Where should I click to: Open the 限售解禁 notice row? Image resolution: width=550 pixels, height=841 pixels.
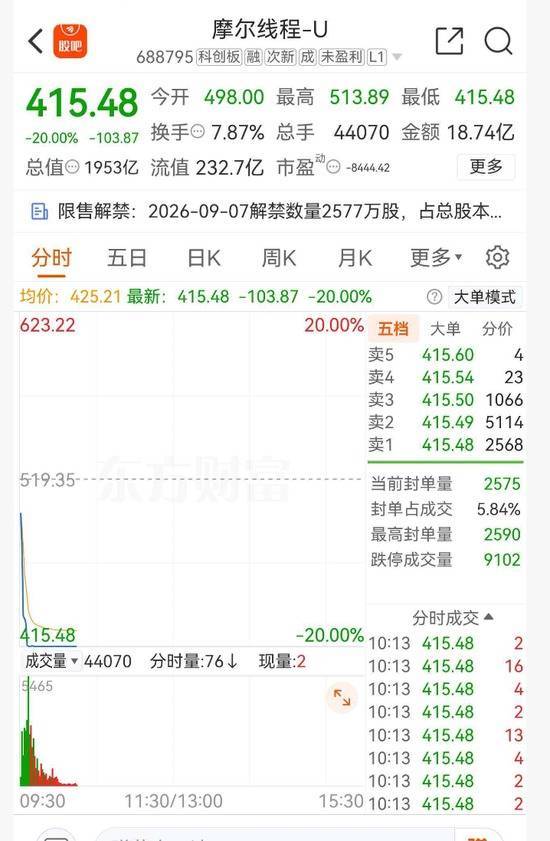[x=269, y=211]
